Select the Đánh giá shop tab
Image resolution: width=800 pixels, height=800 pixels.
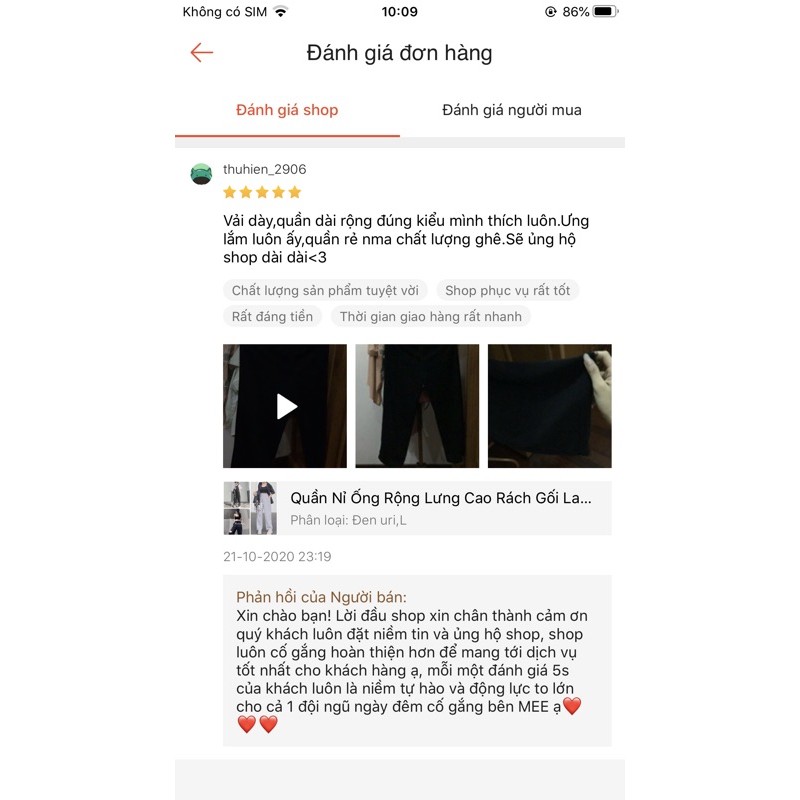tap(287, 110)
